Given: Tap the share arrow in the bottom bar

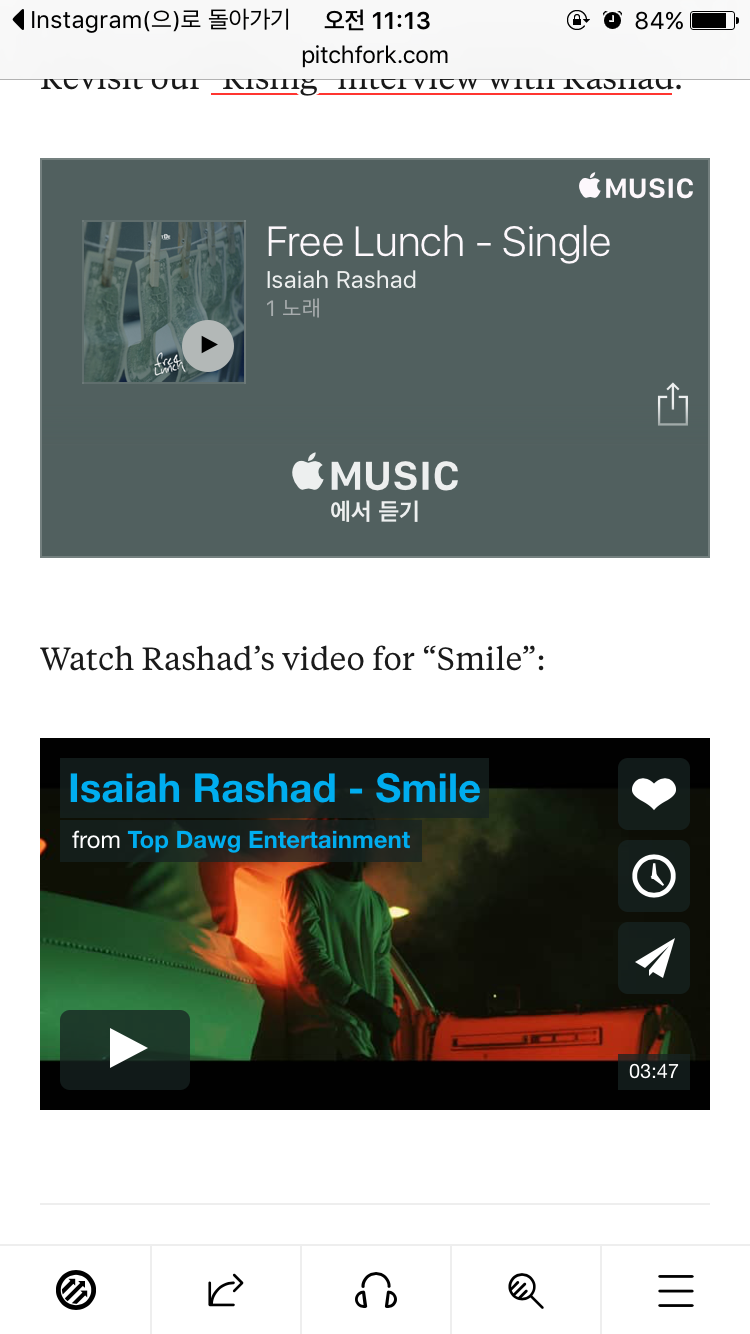Looking at the screenshot, I should [225, 1290].
